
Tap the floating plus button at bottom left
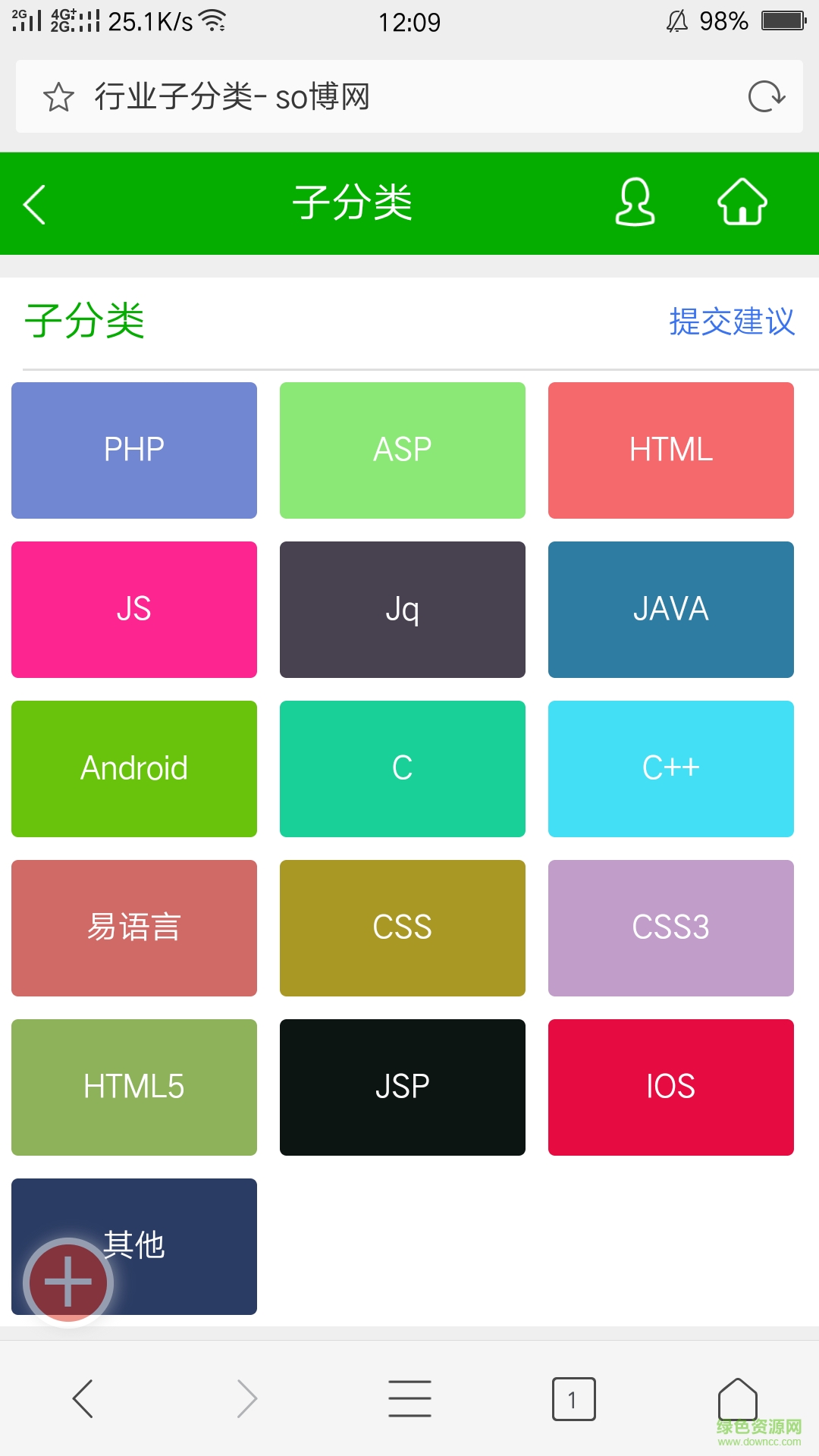pos(67,1283)
